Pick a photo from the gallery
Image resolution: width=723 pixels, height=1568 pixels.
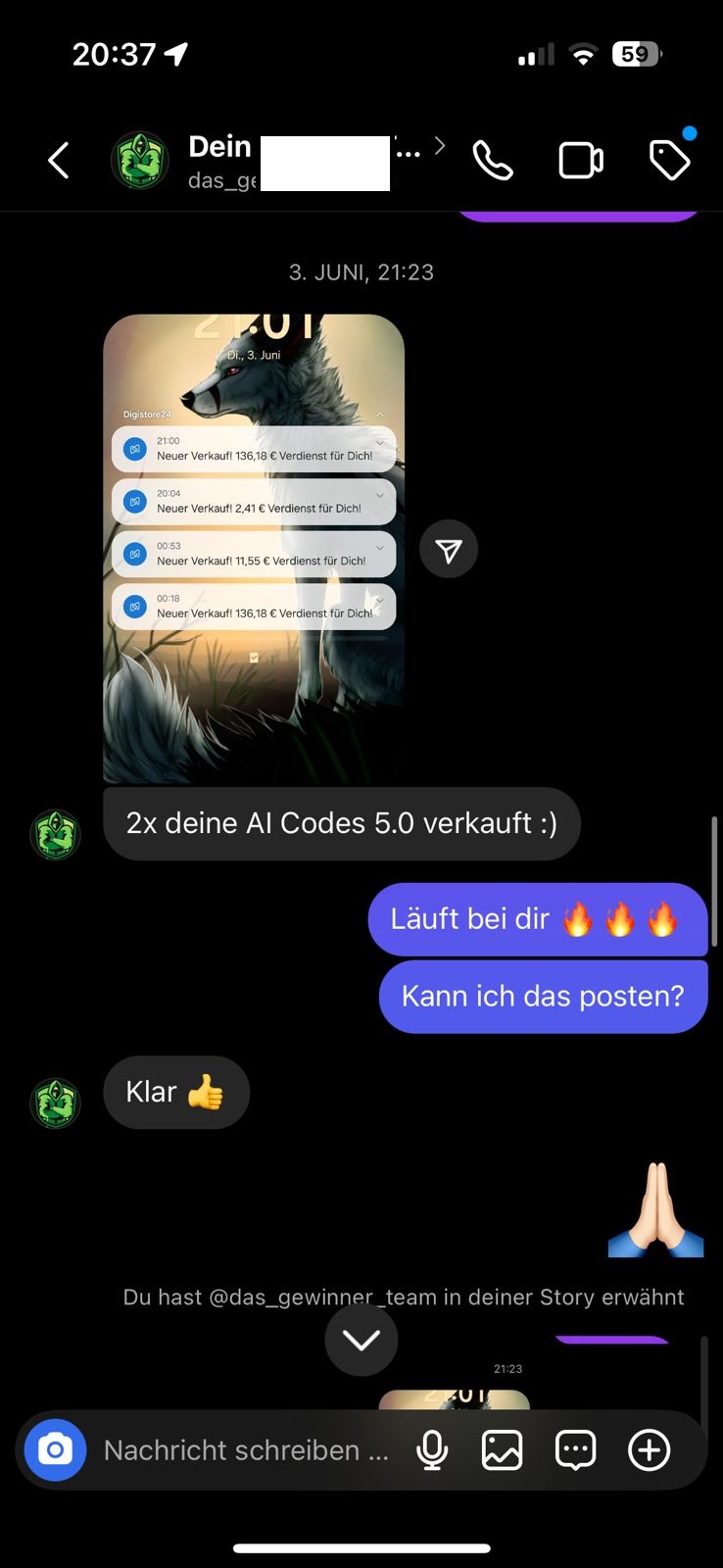[502, 1450]
